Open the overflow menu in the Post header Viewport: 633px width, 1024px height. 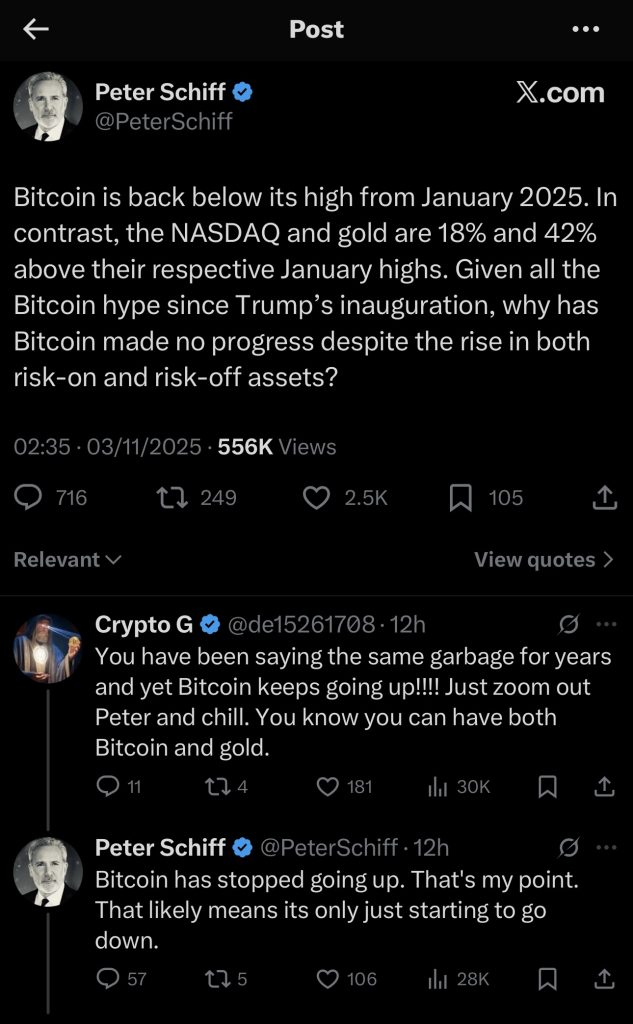pos(585,30)
